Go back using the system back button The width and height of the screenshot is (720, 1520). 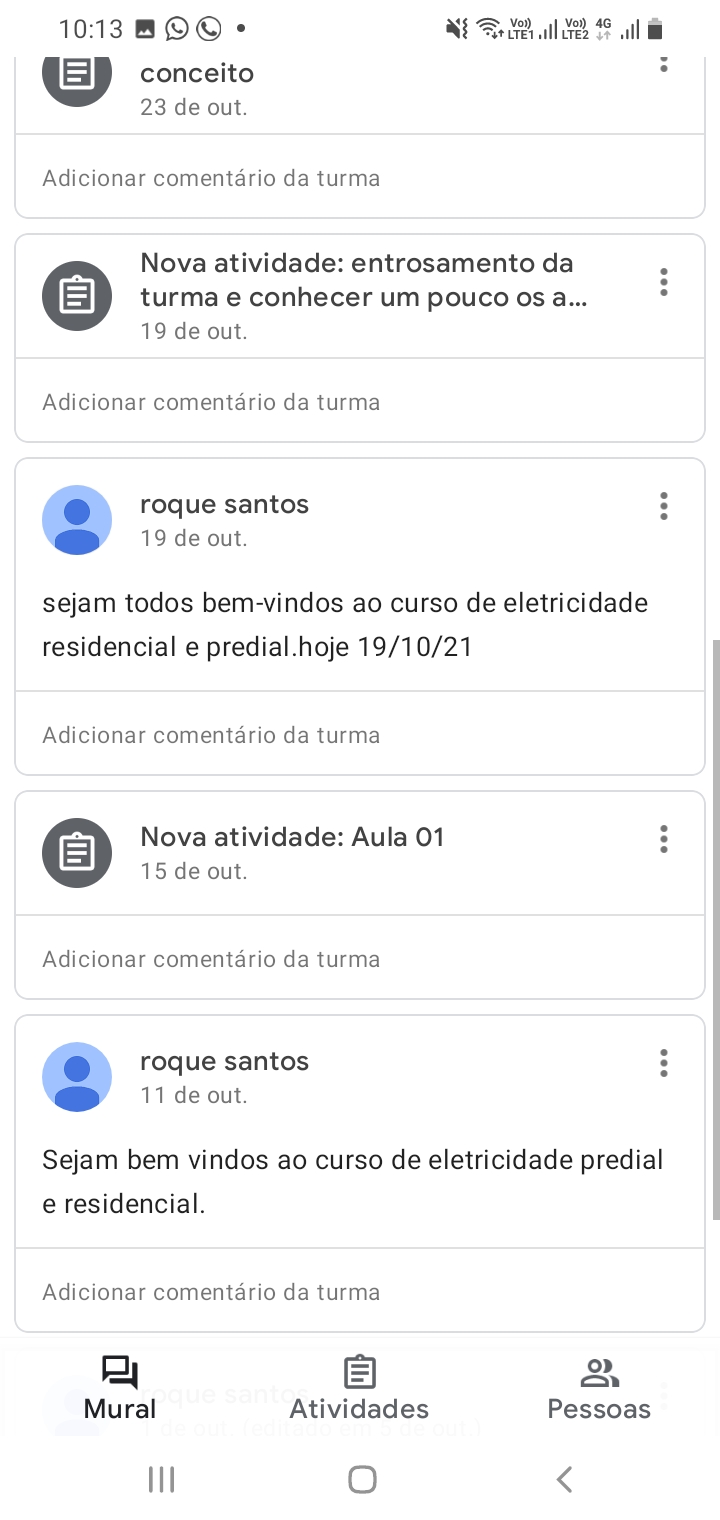(565, 1479)
